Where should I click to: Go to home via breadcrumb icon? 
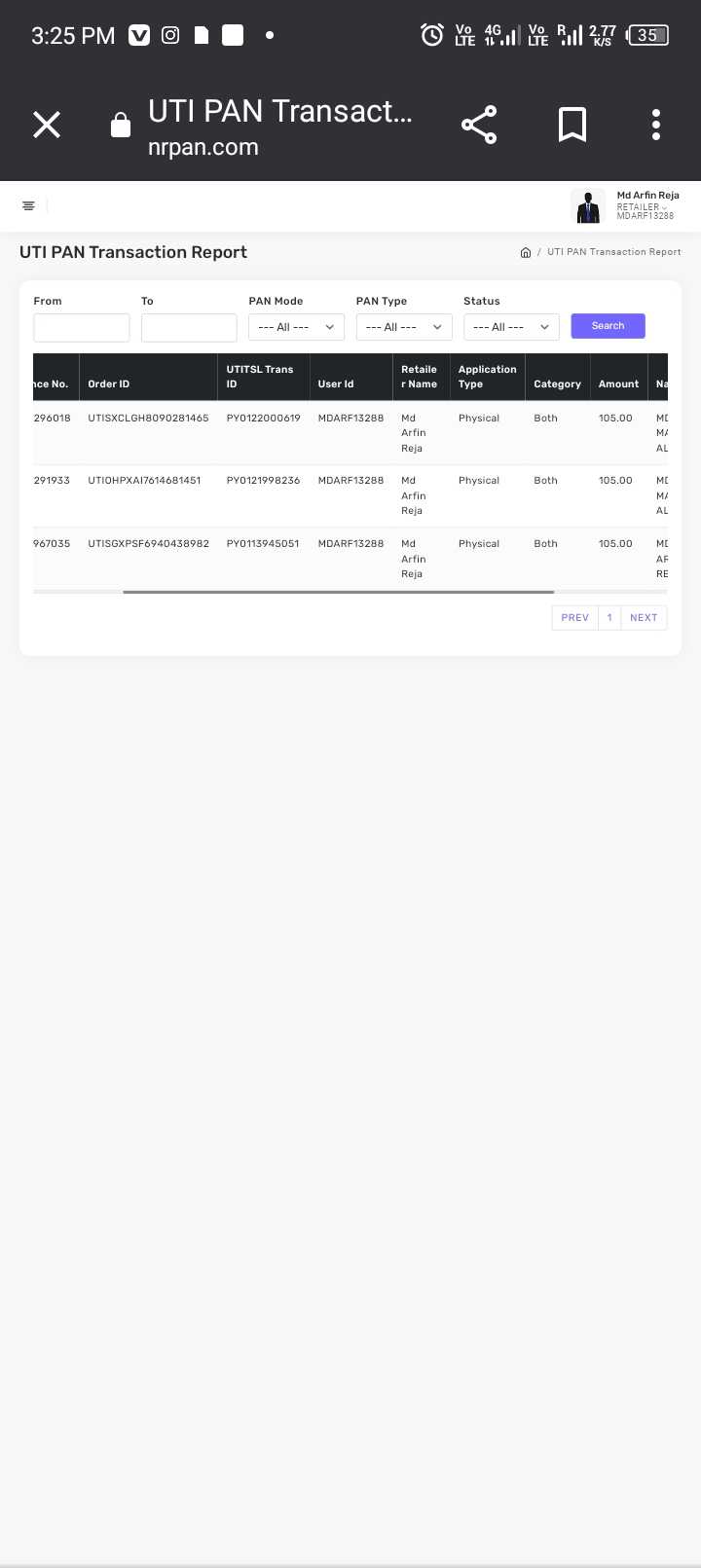(526, 252)
